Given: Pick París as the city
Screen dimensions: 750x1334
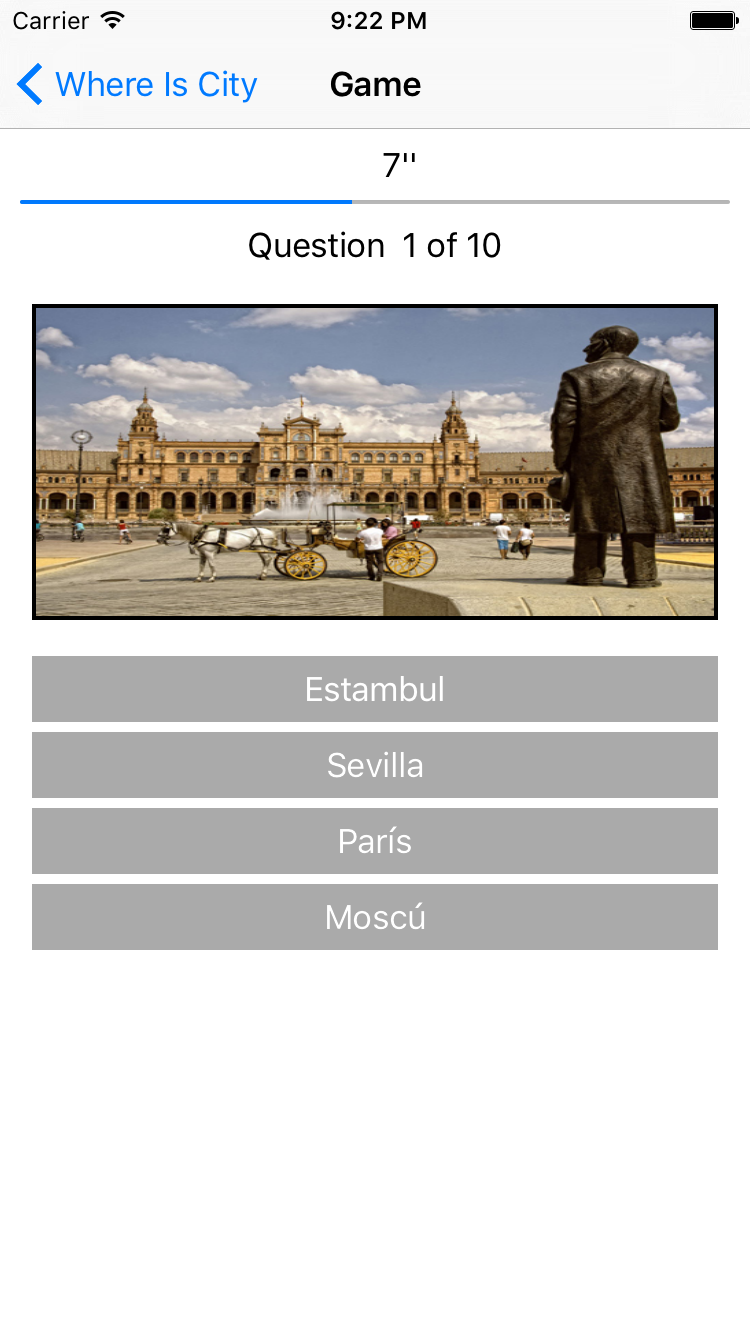Looking at the screenshot, I should [375, 841].
